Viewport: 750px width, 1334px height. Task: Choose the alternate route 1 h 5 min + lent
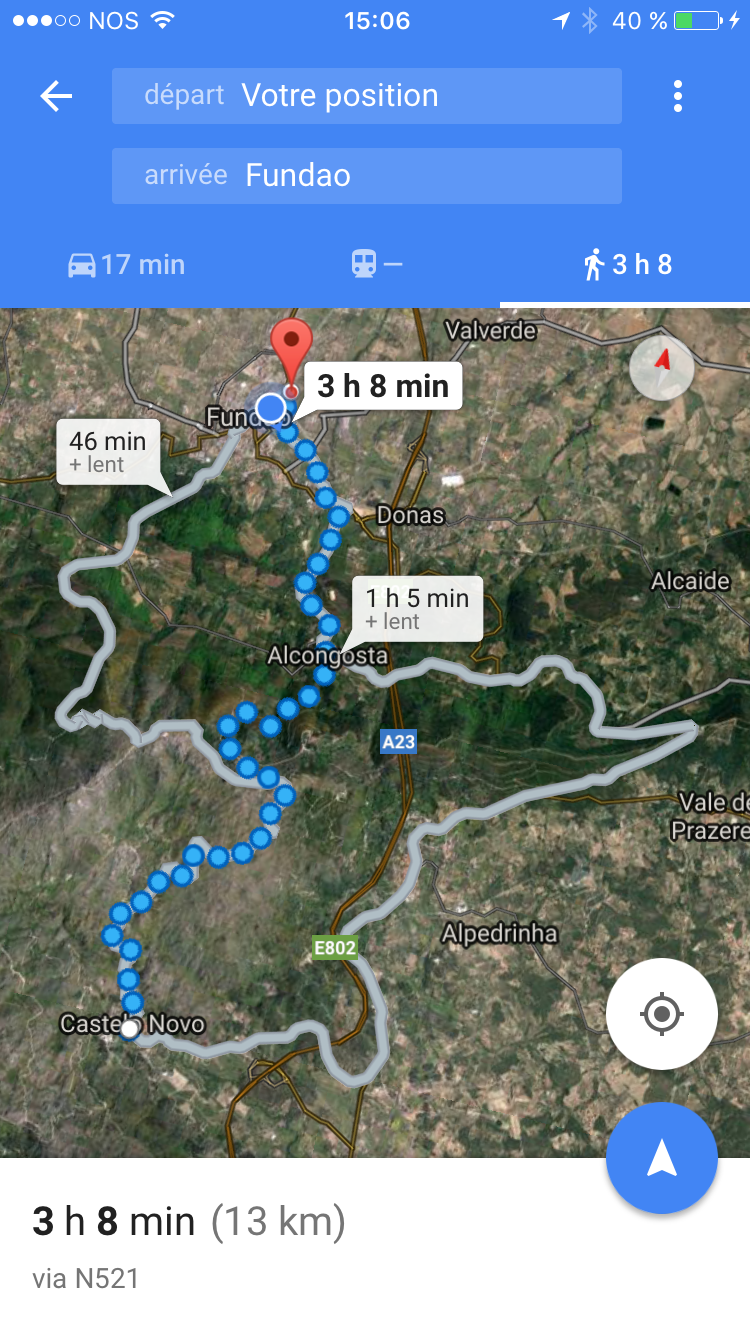[417, 608]
